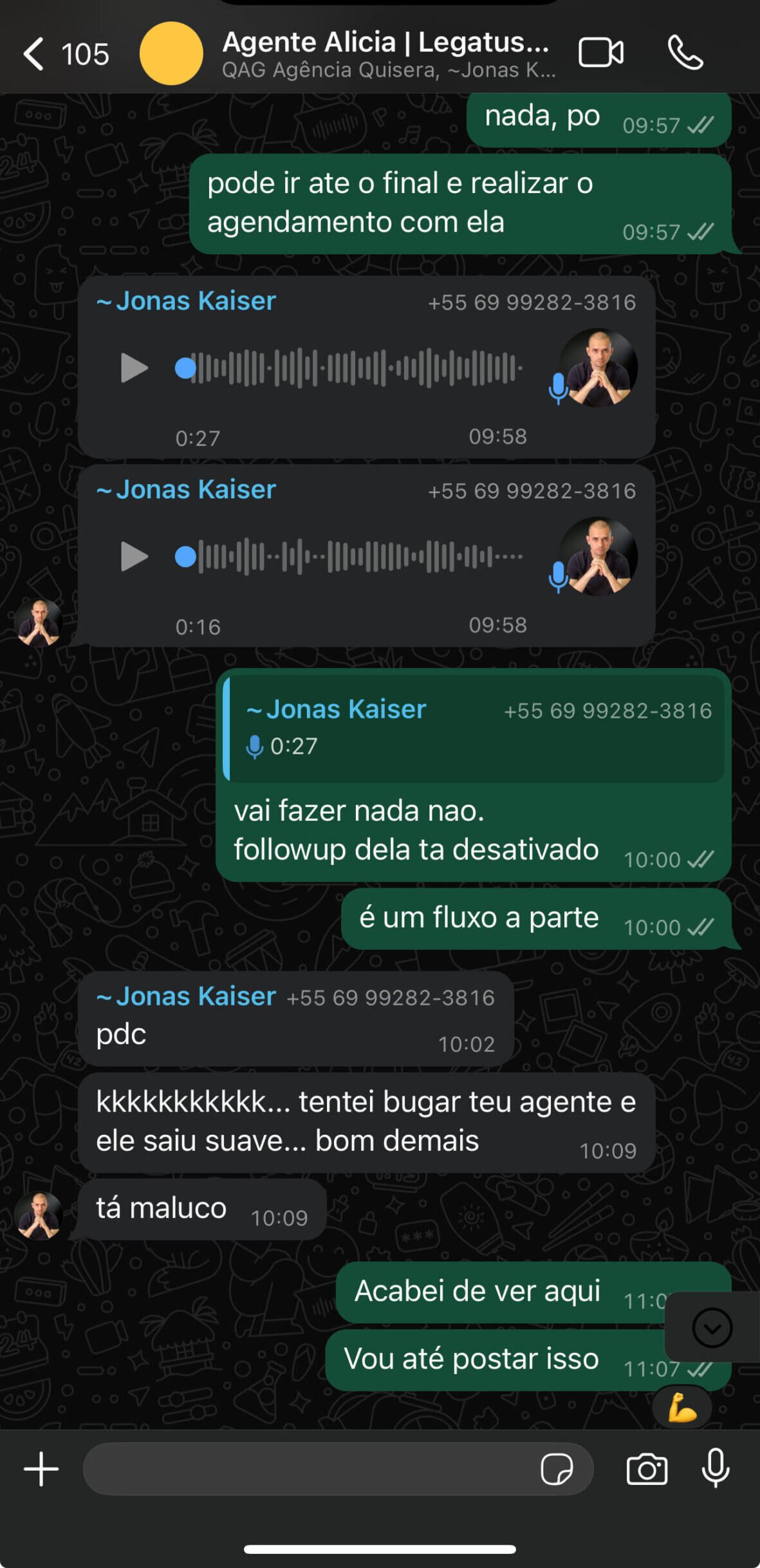The width and height of the screenshot is (760, 1568).
Task: Open the camera to send a photo
Action: pyautogui.click(x=647, y=1469)
